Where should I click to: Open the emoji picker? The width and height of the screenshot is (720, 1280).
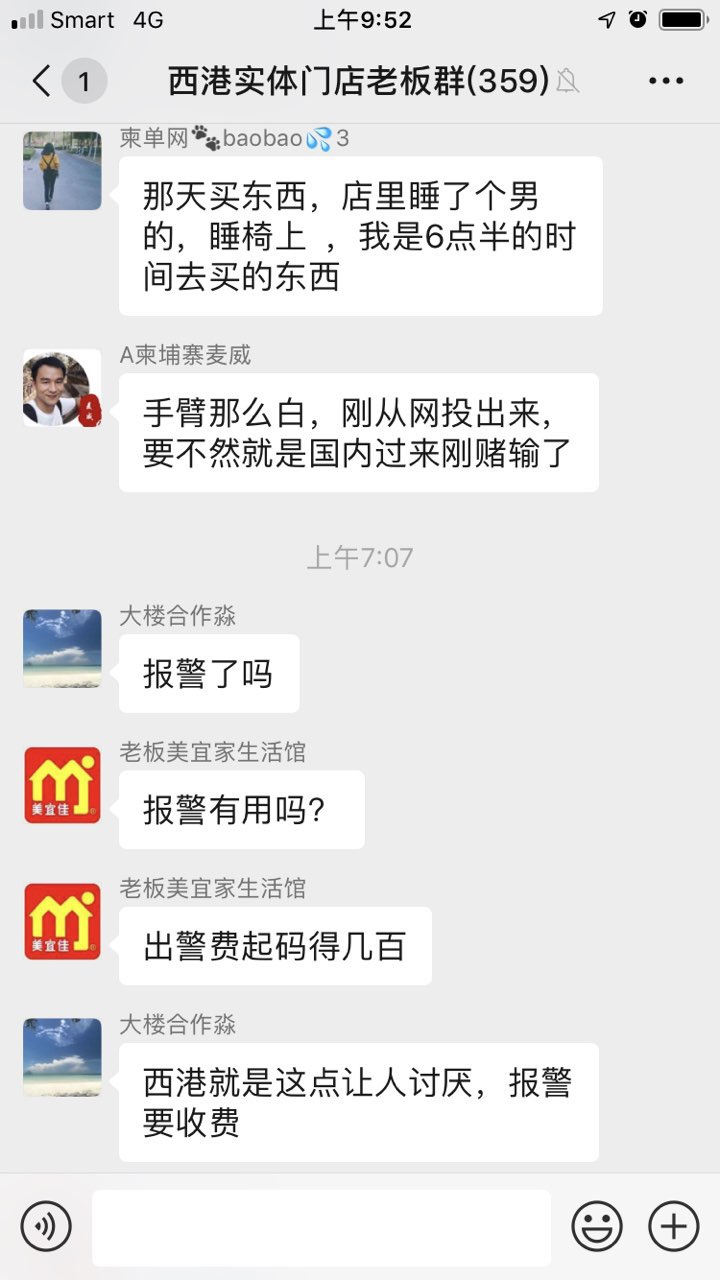(x=597, y=1226)
